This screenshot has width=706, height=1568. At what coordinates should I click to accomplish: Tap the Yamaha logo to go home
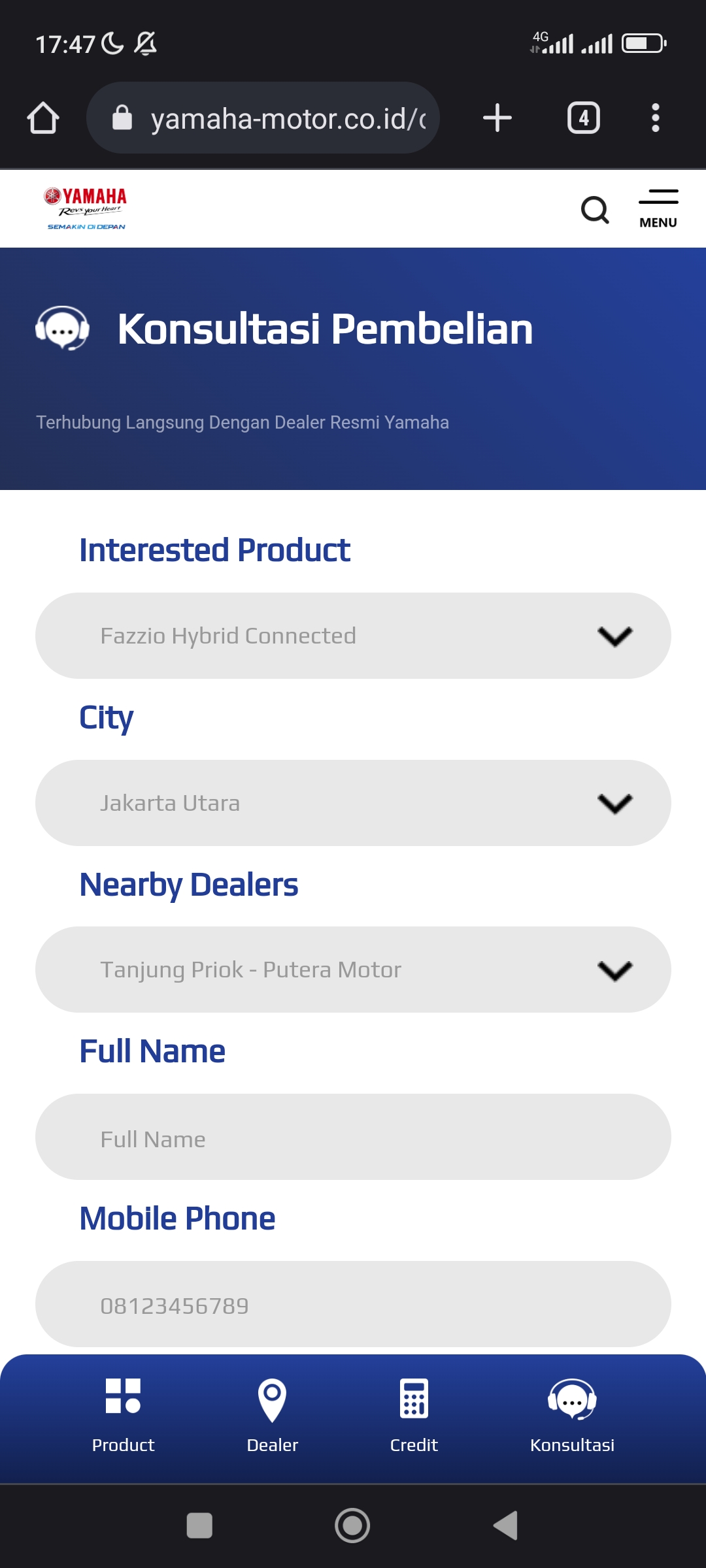click(86, 208)
